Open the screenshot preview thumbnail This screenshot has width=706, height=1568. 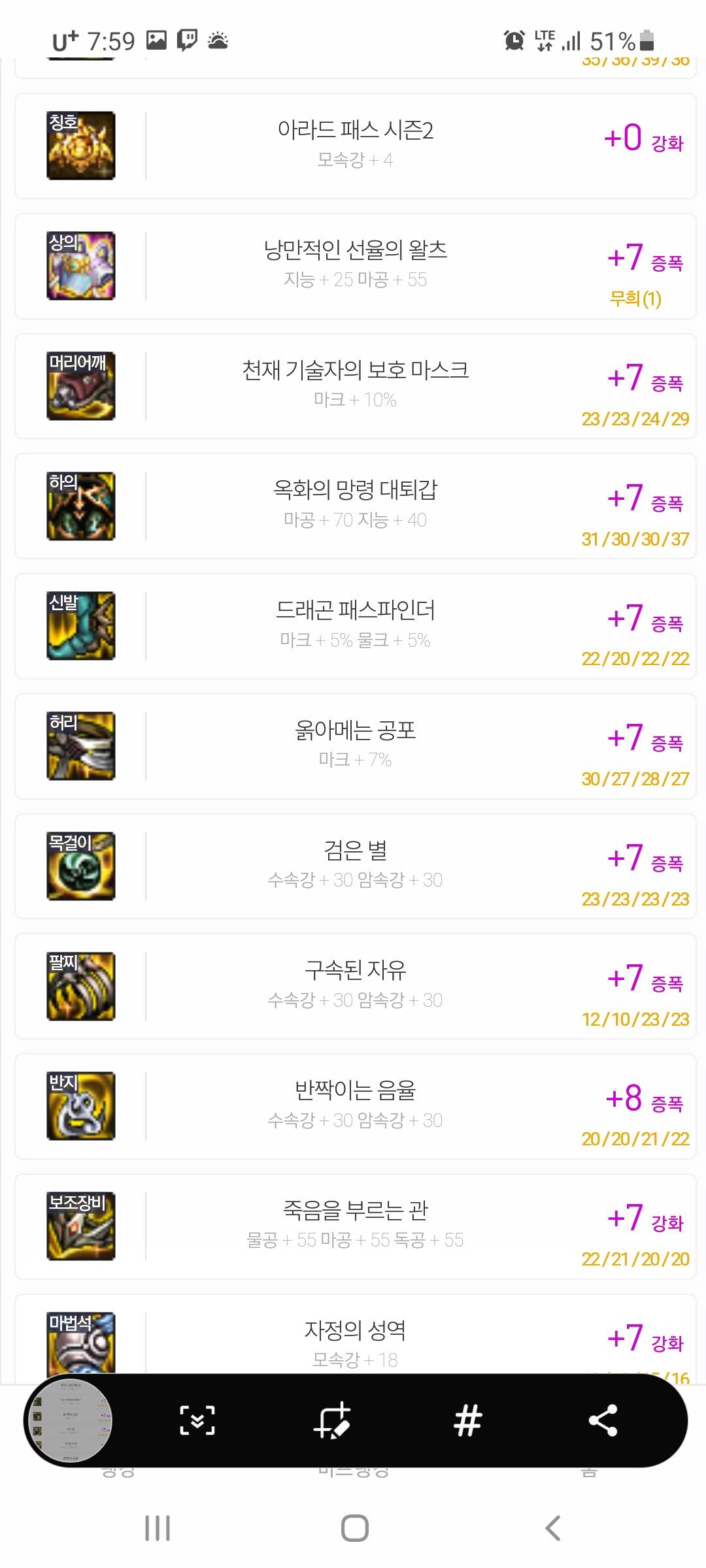[x=69, y=1420]
